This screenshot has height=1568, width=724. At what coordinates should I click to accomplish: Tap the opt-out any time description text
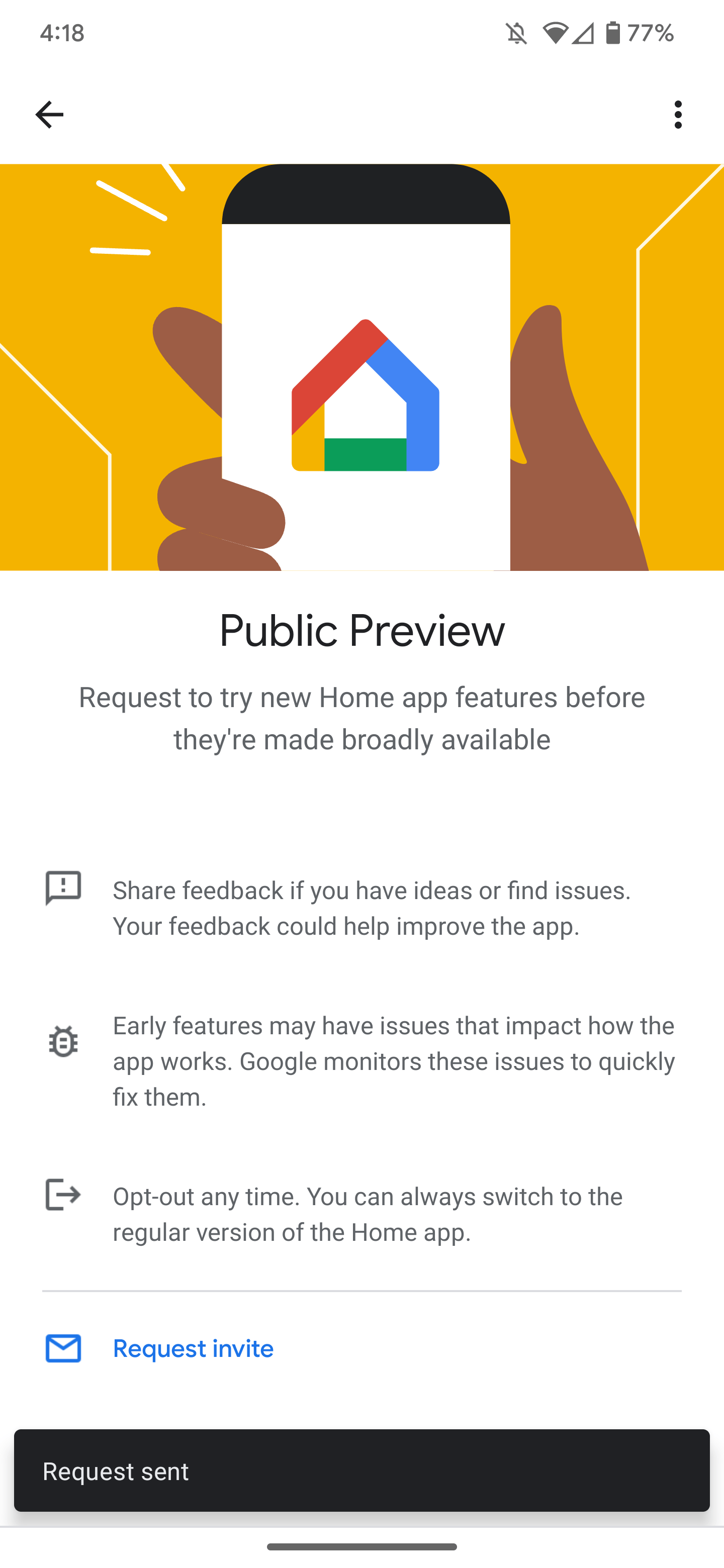(367, 1214)
